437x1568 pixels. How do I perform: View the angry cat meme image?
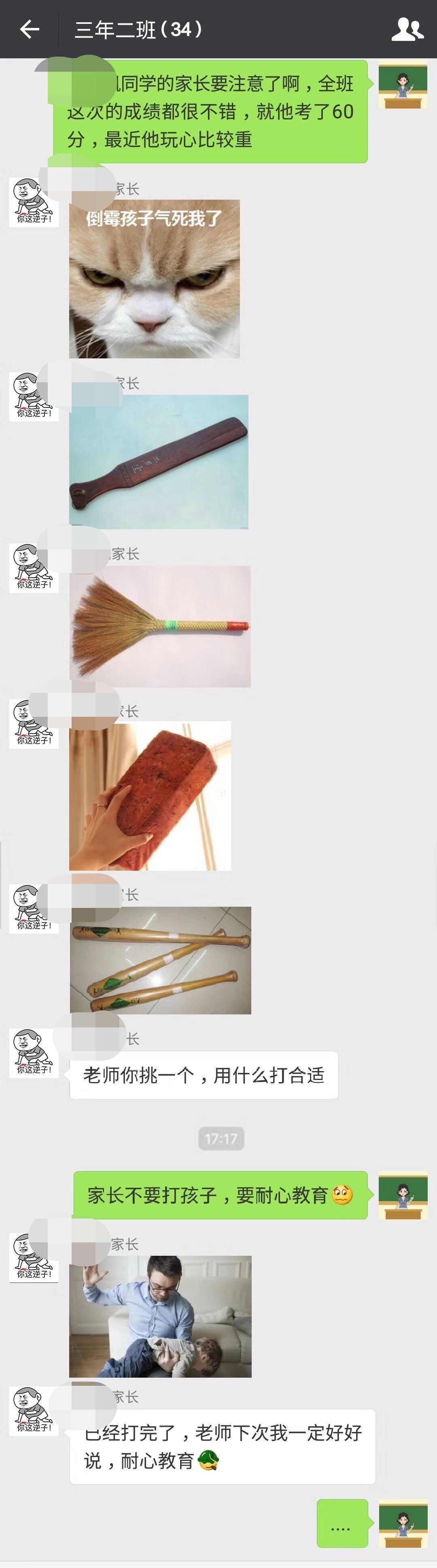pos(155,279)
